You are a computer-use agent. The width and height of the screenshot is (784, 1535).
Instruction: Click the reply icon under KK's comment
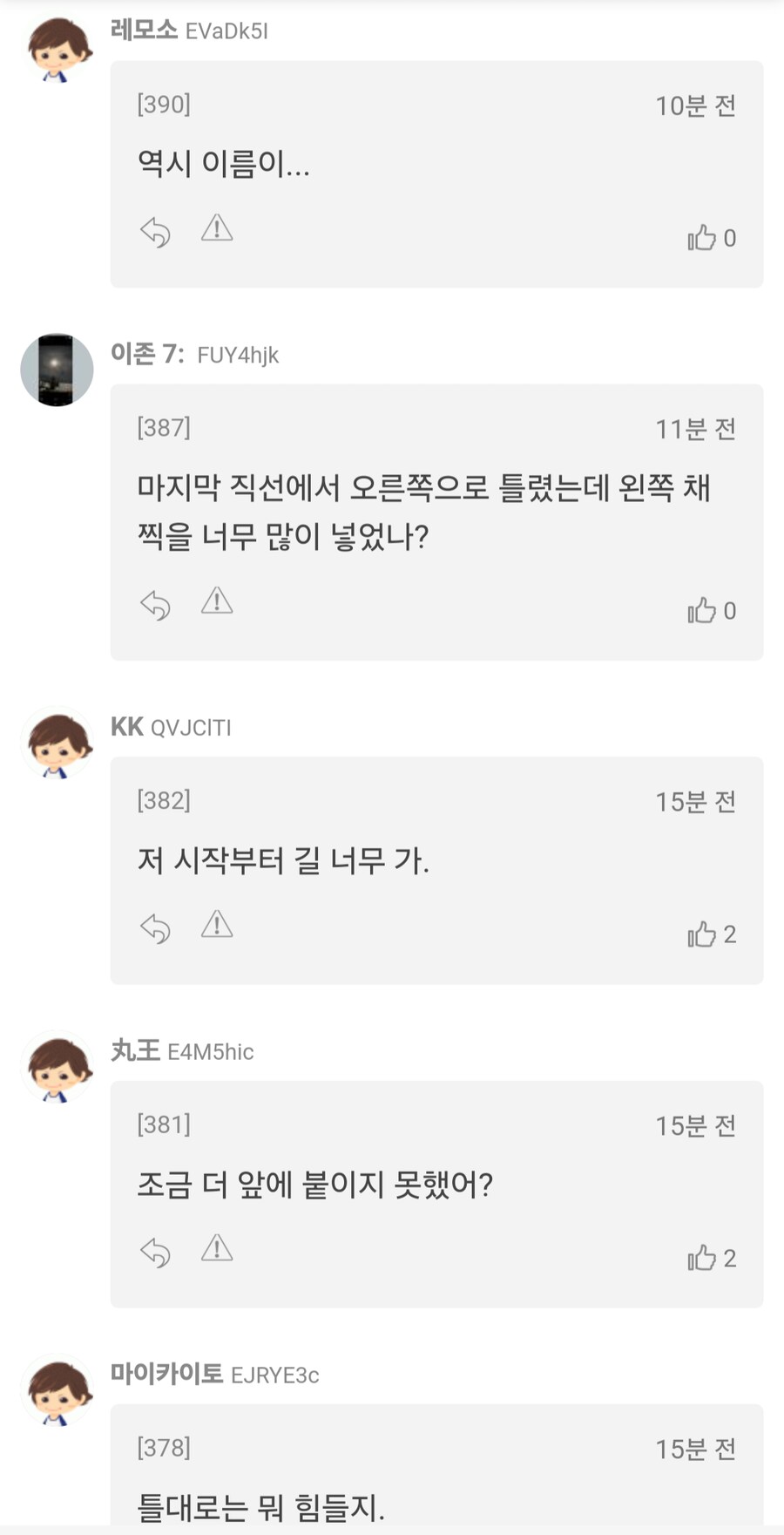(x=155, y=929)
